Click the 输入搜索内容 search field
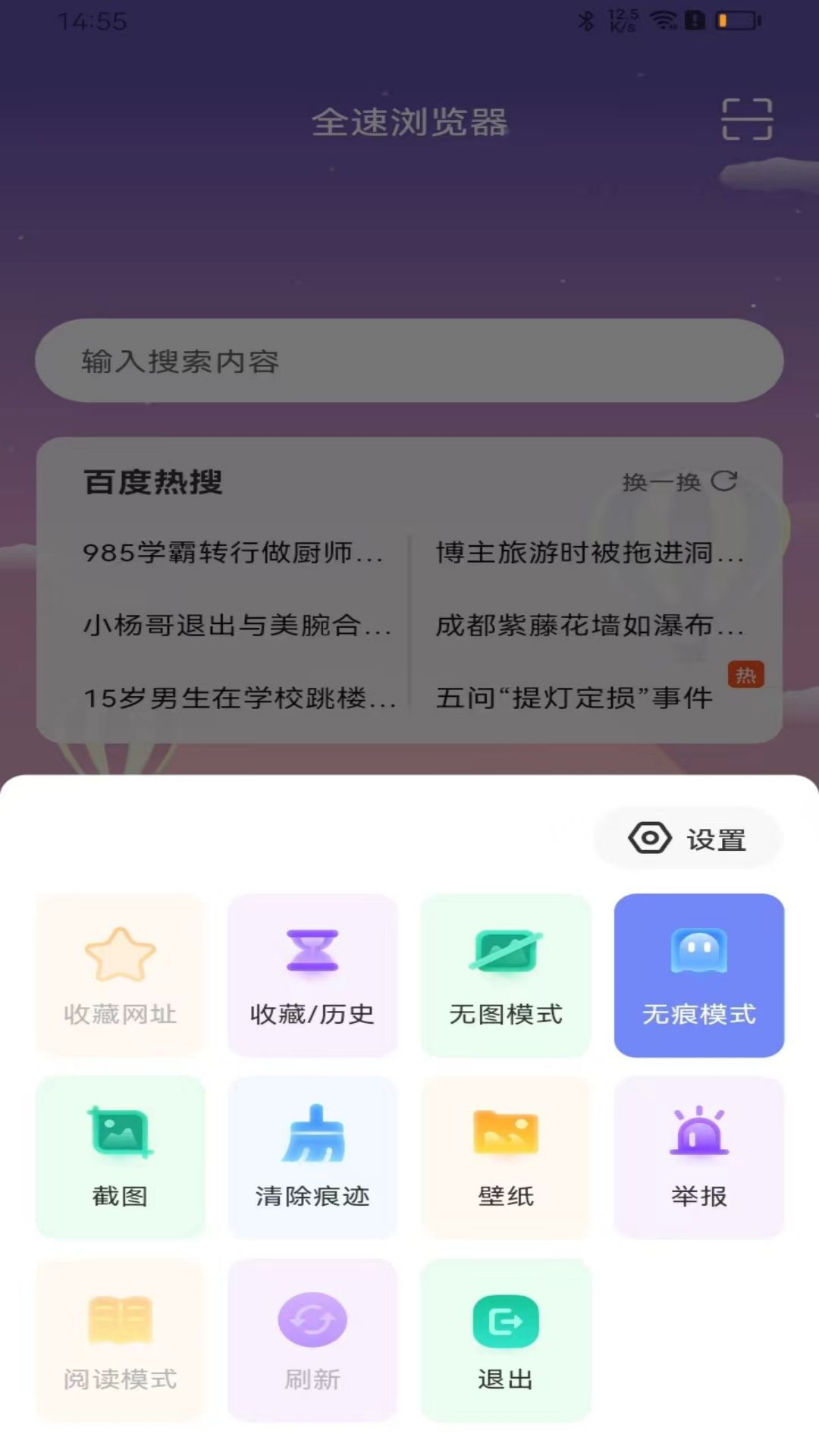The image size is (819, 1456). (x=409, y=360)
